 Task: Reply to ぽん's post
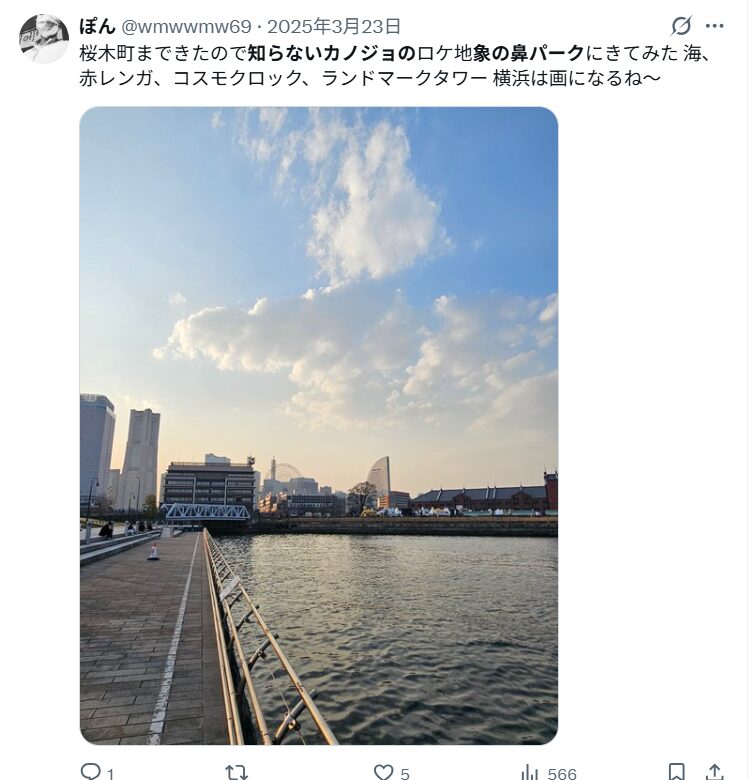coord(91,771)
